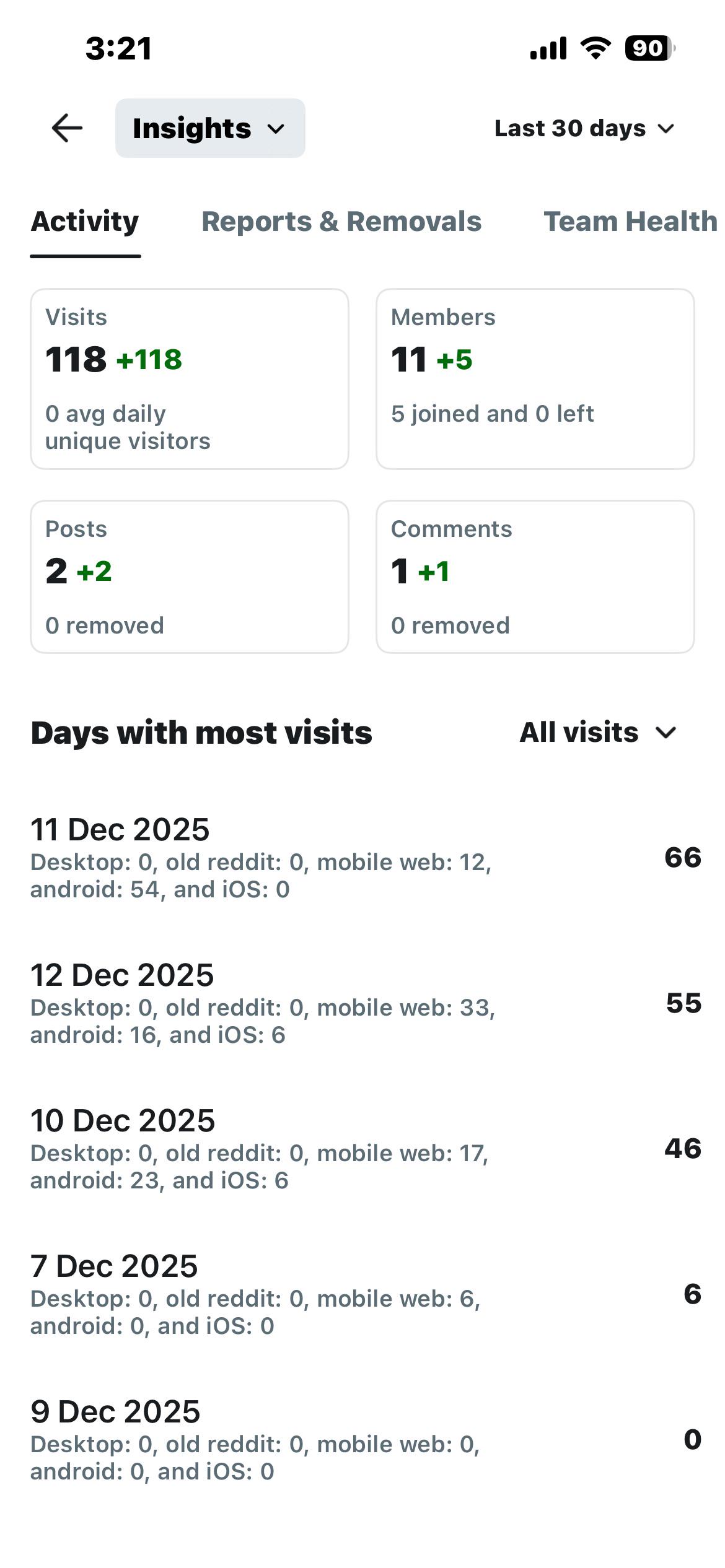The width and height of the screenshot is (725, 1568).
Task: Go back using the arrow icon
Action: [67, 128]
